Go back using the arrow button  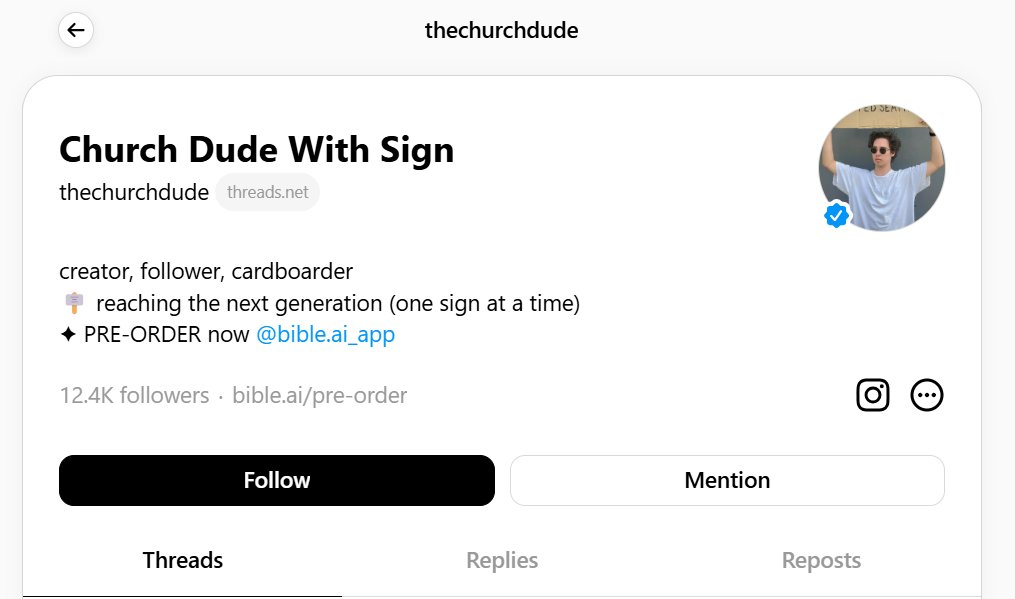click(x=76, y=30)
